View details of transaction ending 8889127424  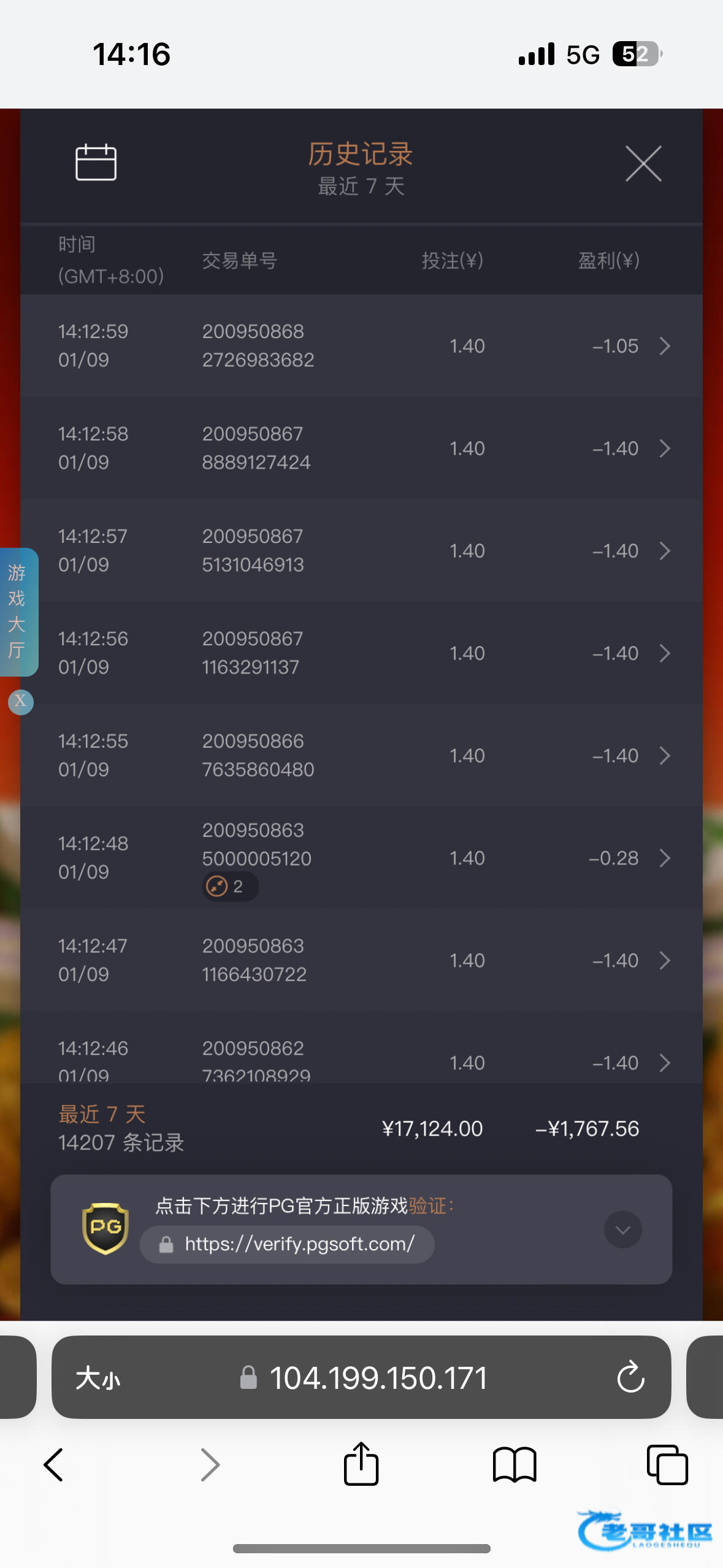(361, 448)
